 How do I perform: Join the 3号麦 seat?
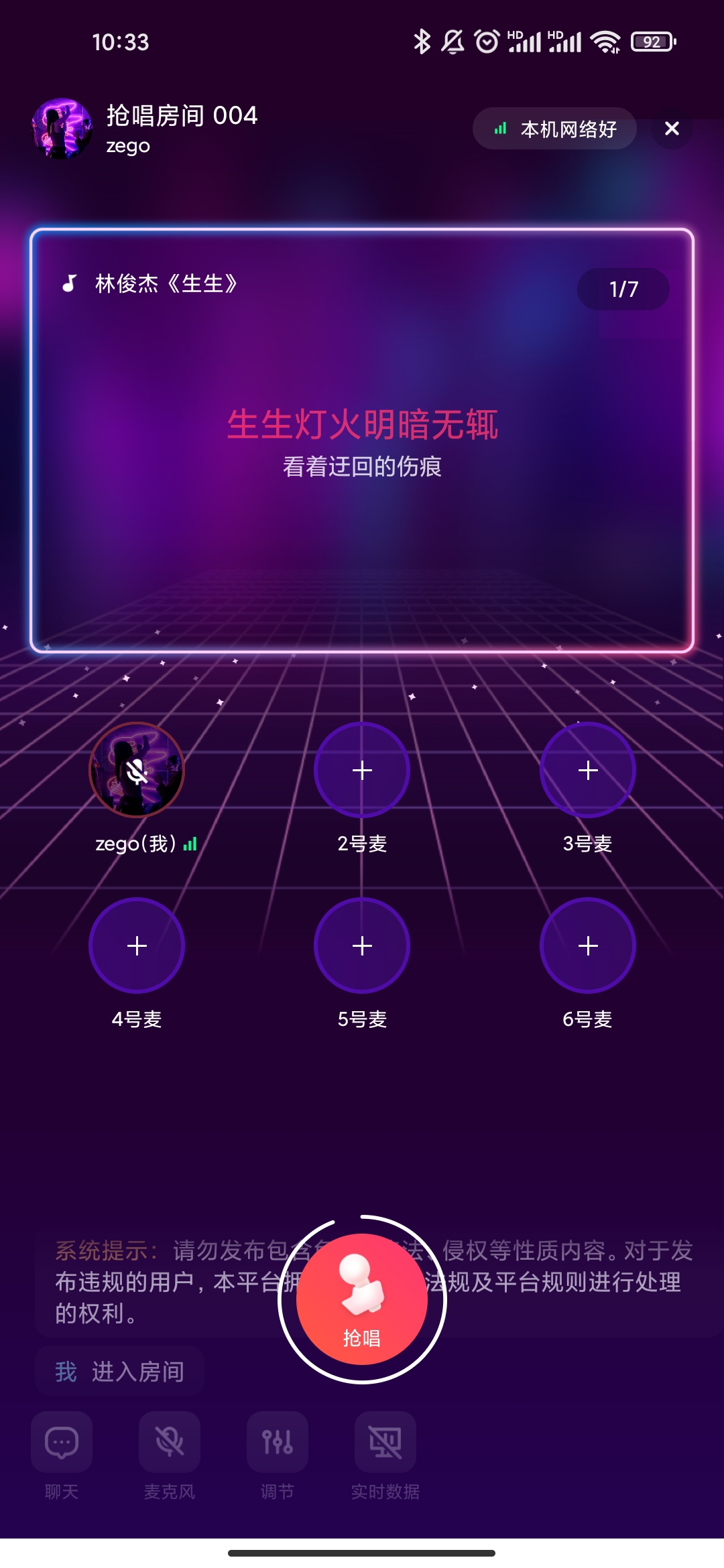click(588, 771)
